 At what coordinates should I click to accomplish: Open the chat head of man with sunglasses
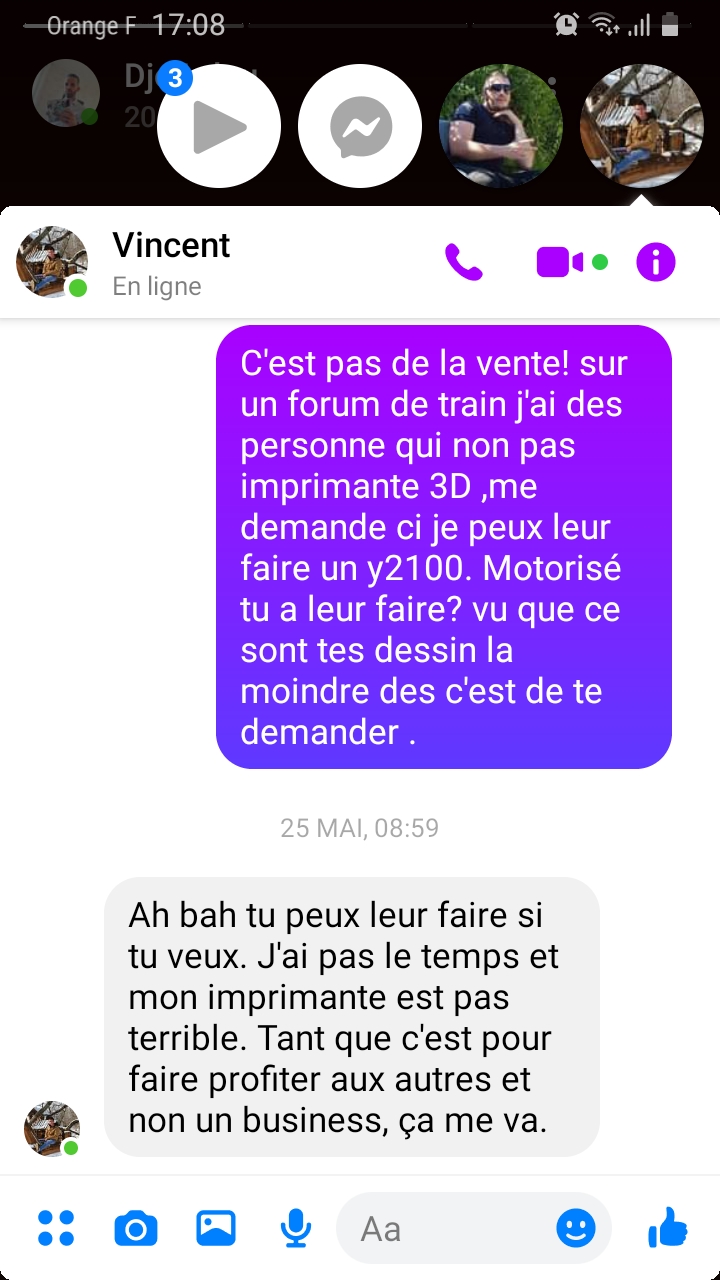tap(501, 127)
